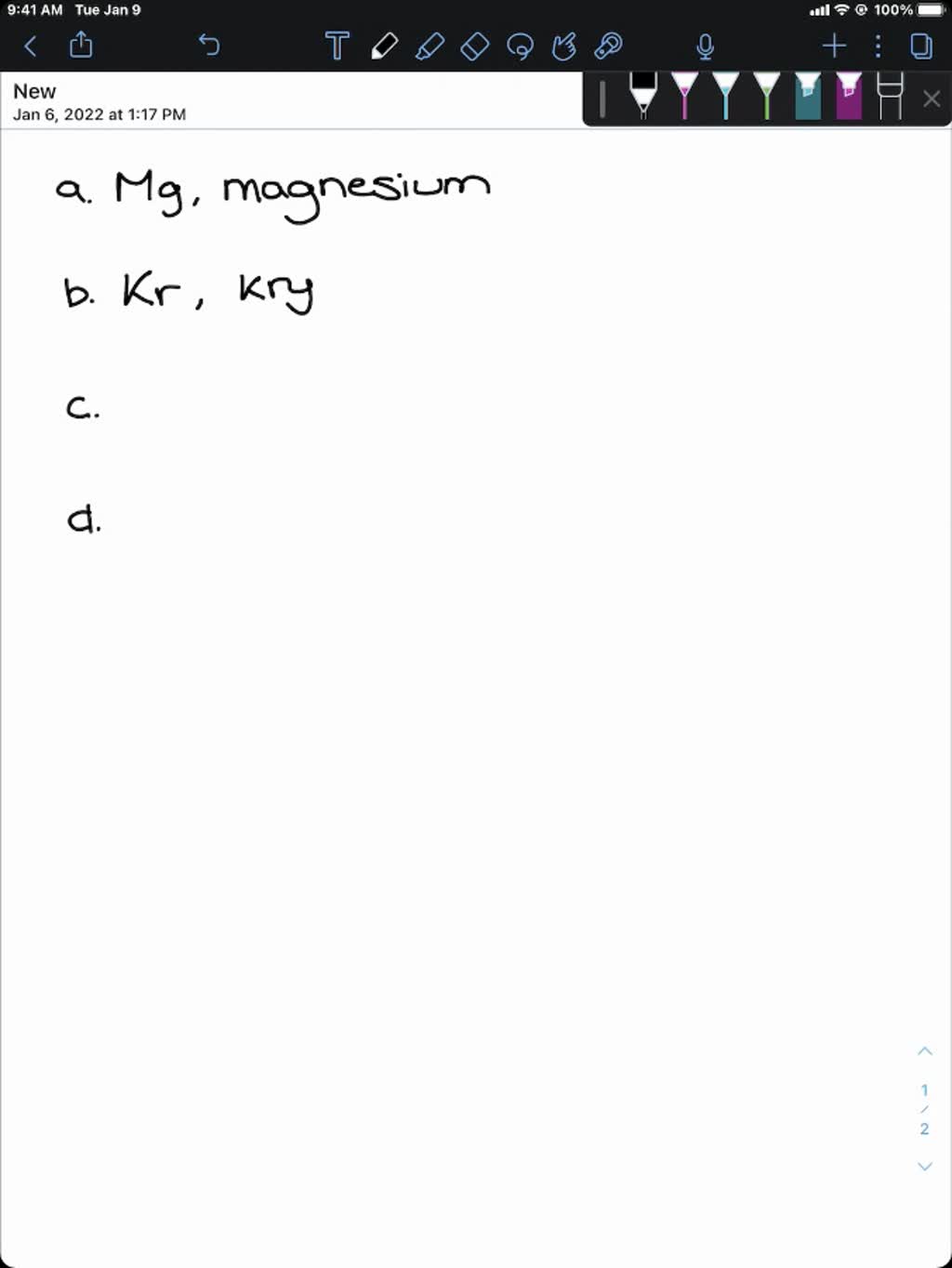This screenshot has width=952, height=1268.
Task: Jump to the next page arrow
Action: (x=924, y=1166)
